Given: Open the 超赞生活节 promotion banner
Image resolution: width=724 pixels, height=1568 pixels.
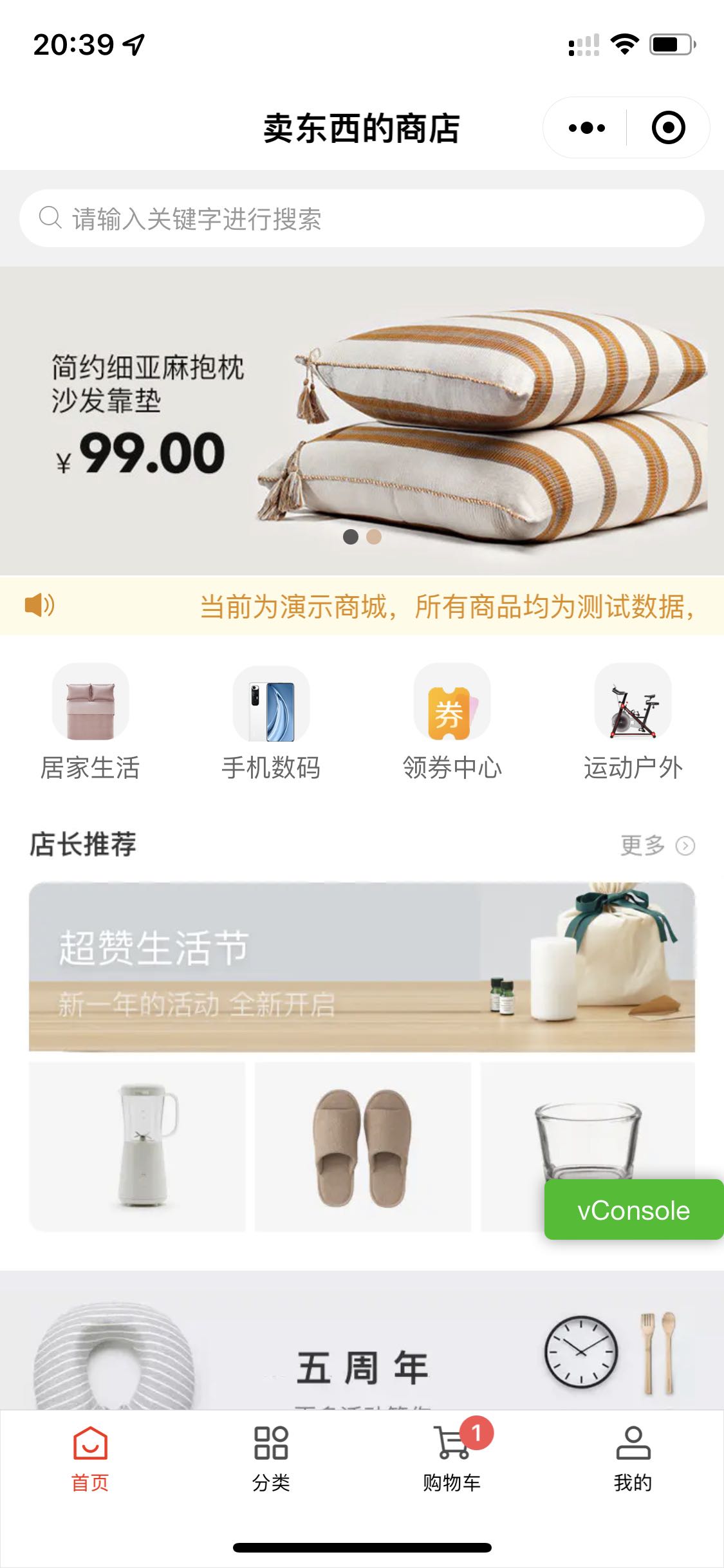Looking at the screenshot, I should [362, 967].
